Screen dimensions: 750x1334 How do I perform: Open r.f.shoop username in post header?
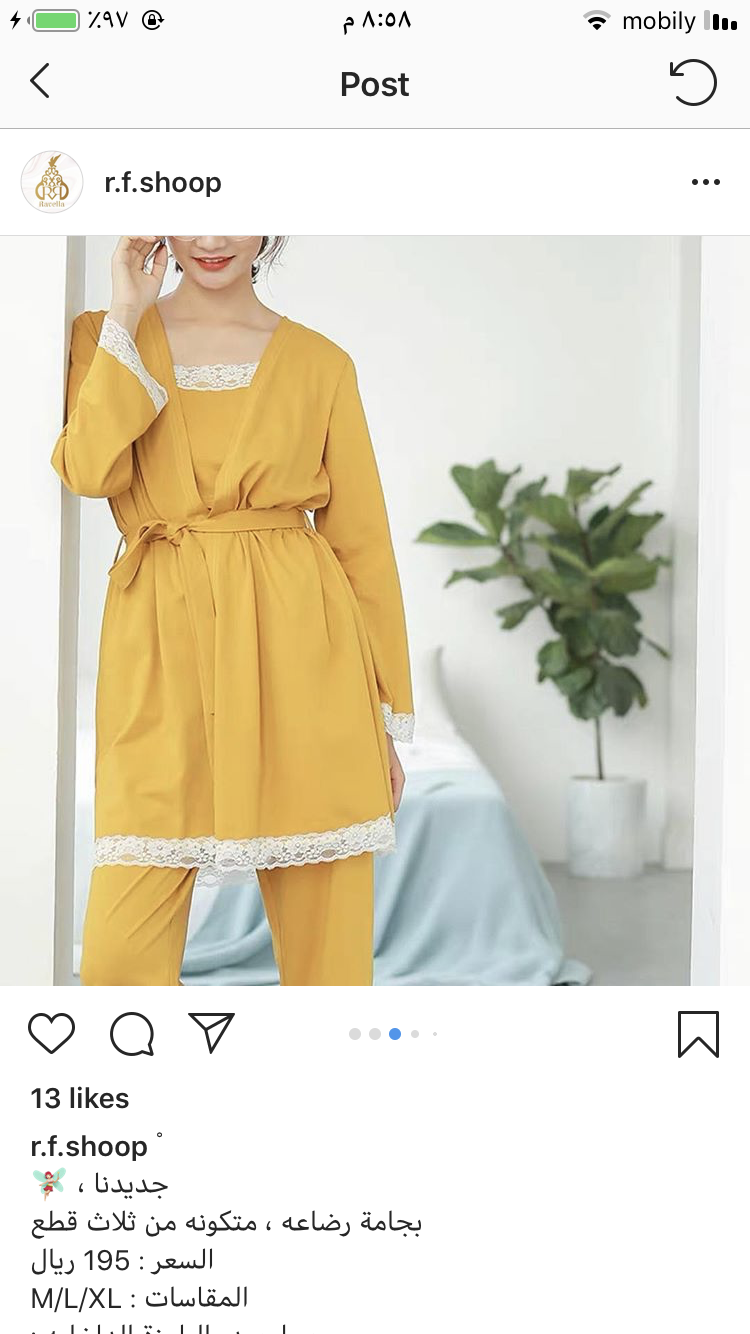pos(163,183)
